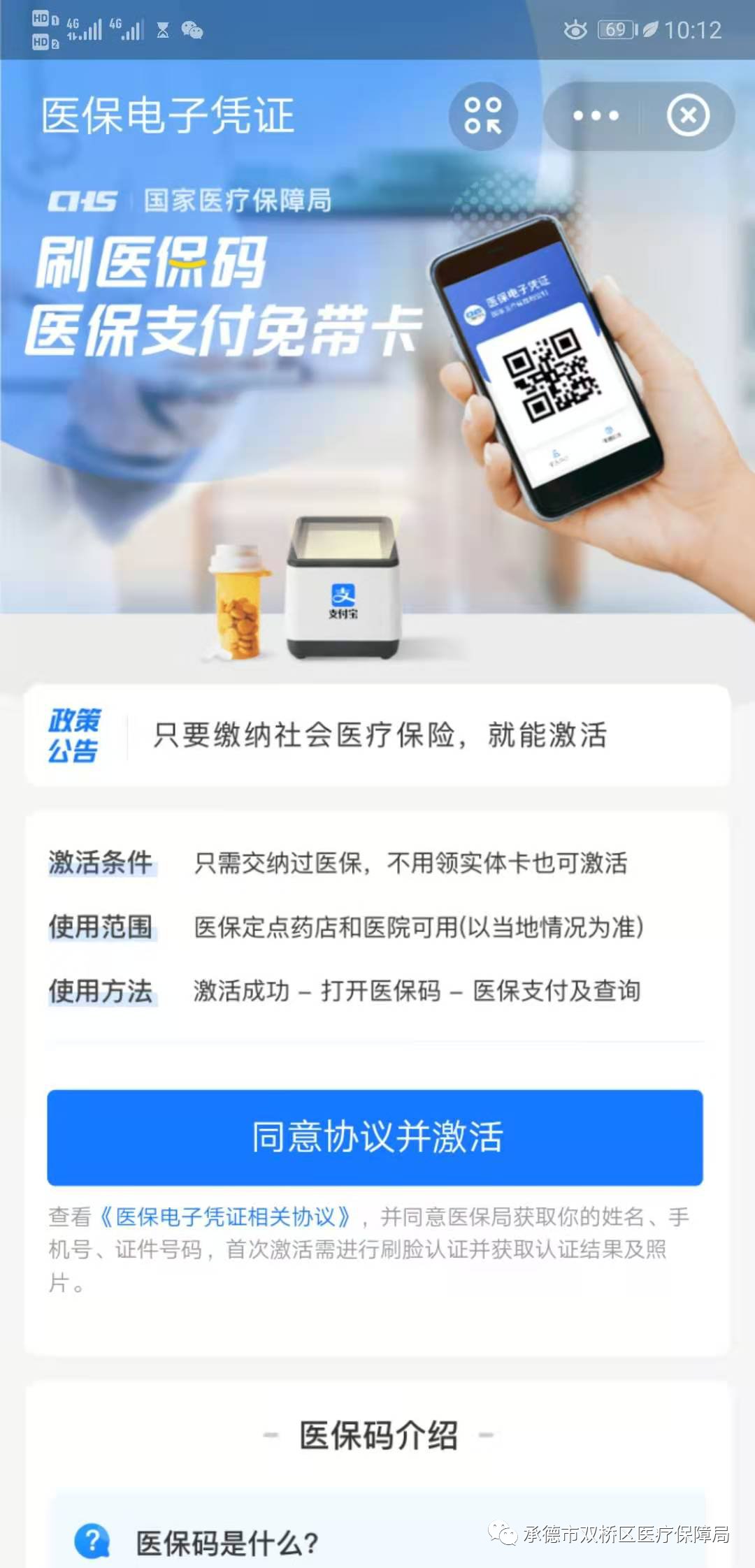Open the 《医保电子凭证相关协议》 link
The width and height of the screenshot is (755, 1568).
click(x=226, y=1217)
